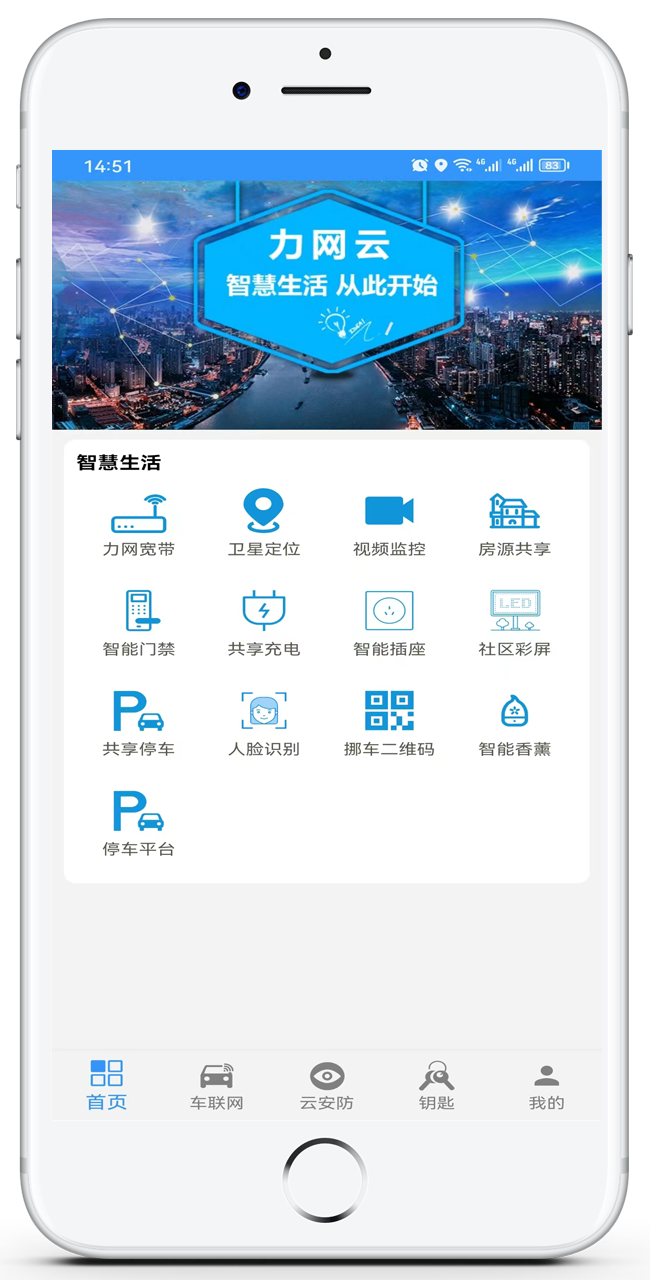
Task: Tap 共享充电 shared charging
Action: click(x=264, y=624)
